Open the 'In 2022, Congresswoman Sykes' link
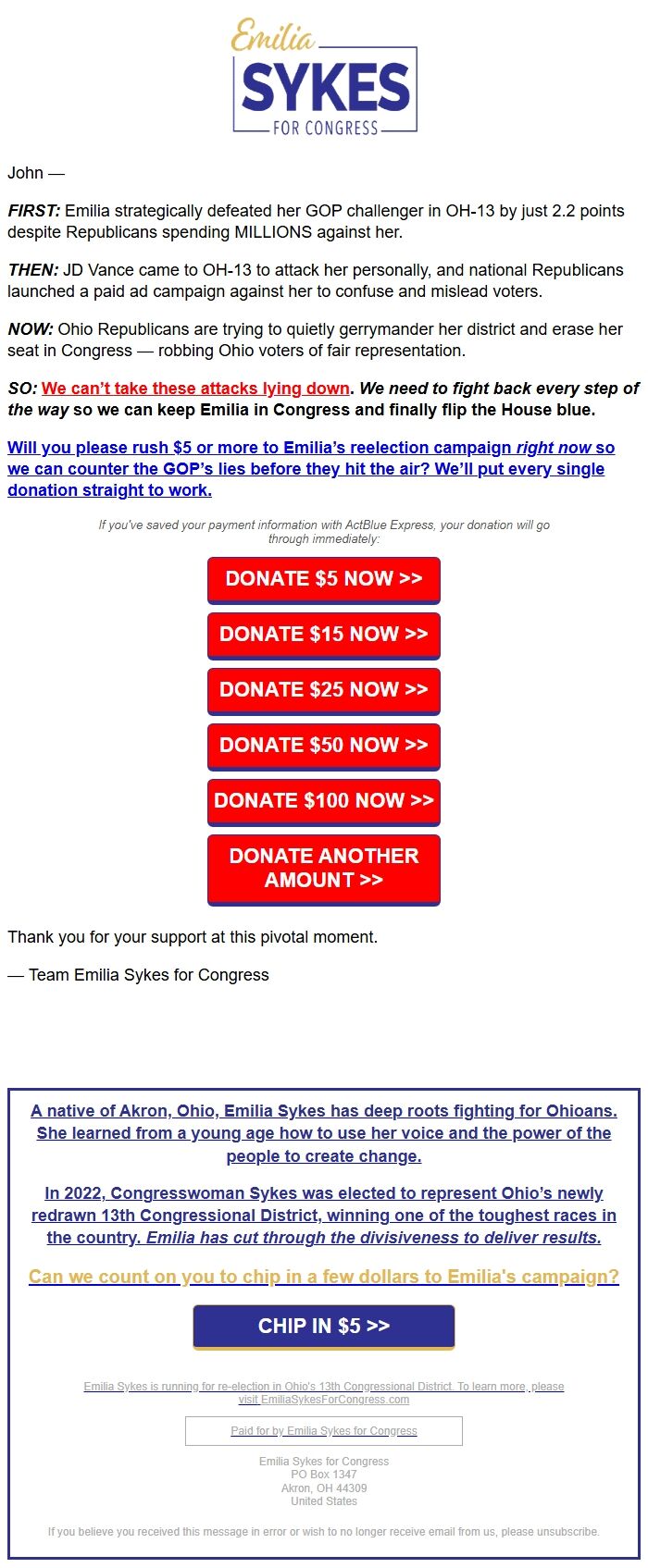 tap(324, 1215)
